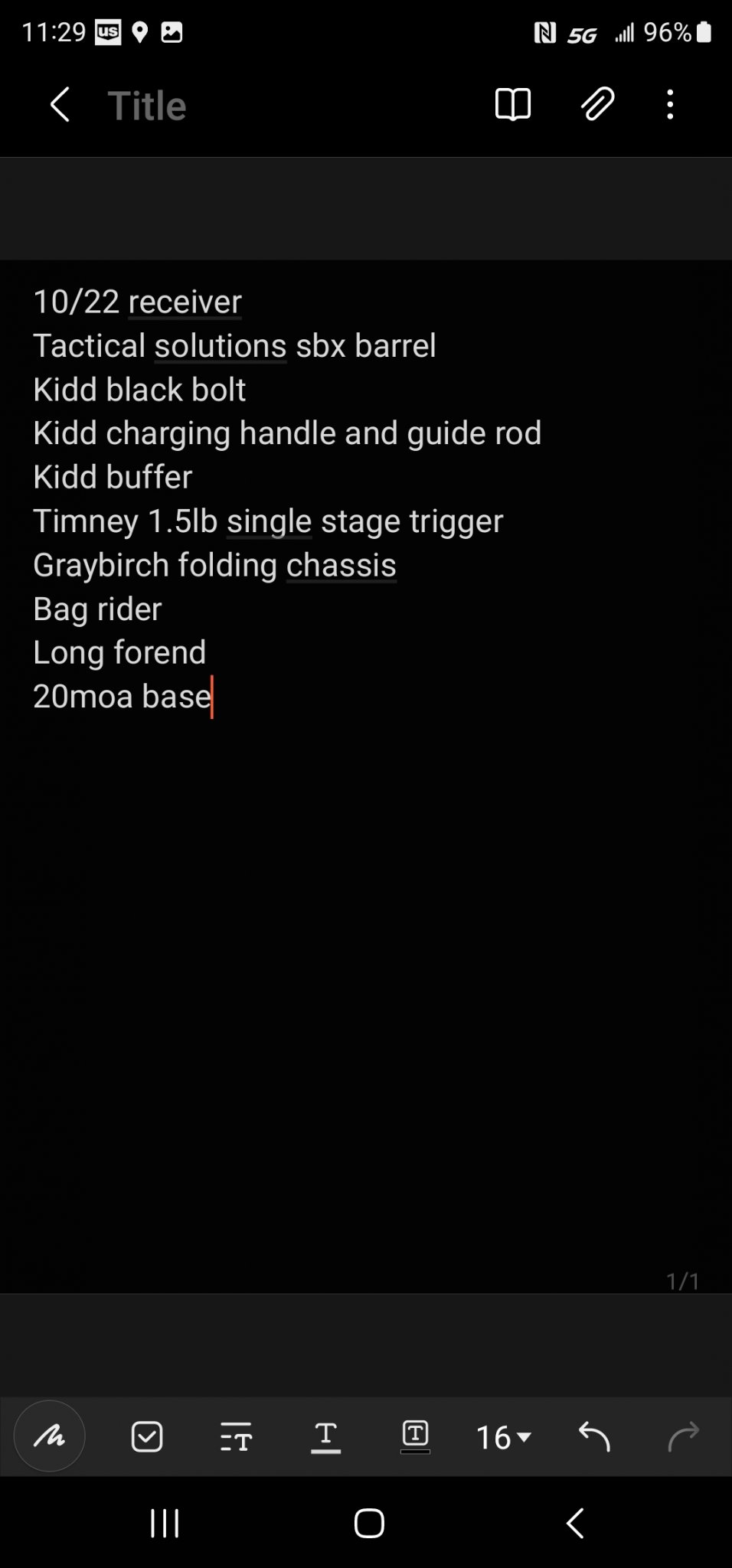Open text style options
Image resolution: width=732 pixels, height=1568 pixels.
236,1437
